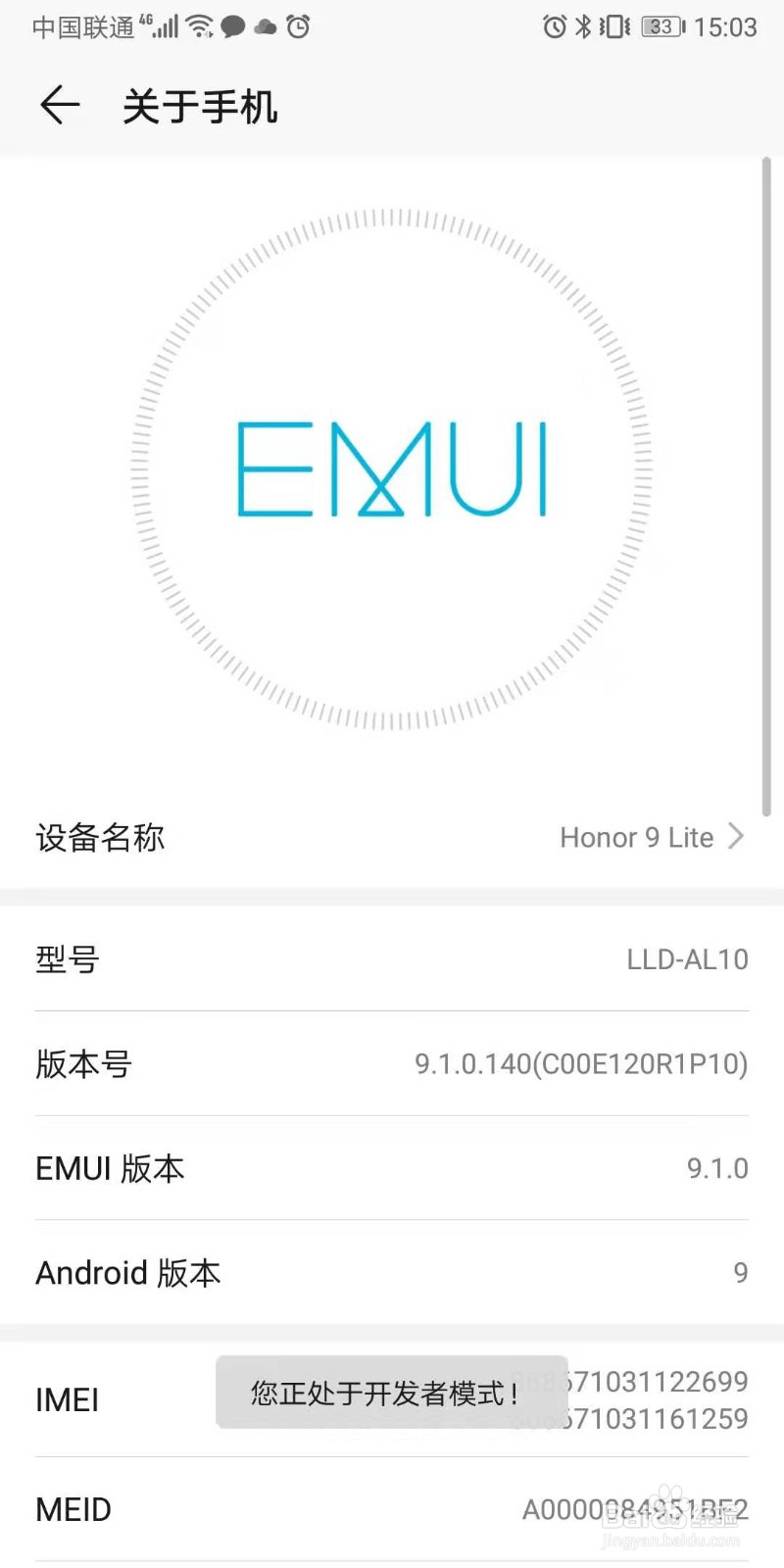This screenshot has height=1568, width=784.
Task: Go back using the arrow button
Action: (x=59, y=106)
